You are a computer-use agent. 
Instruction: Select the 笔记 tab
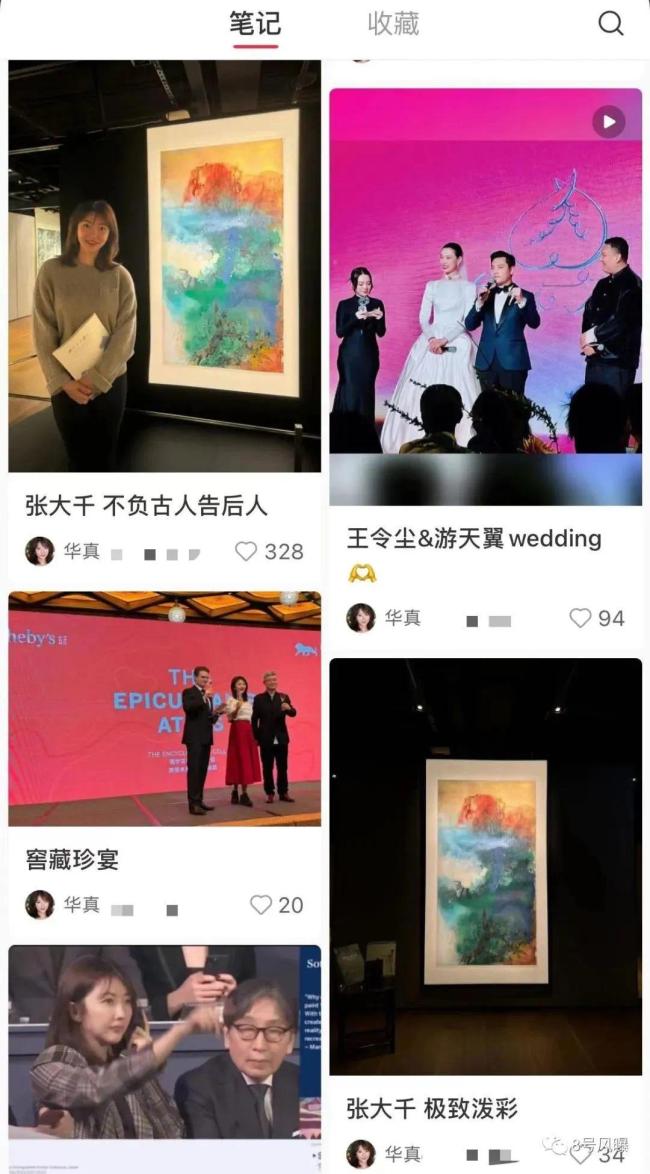click(x=254, y=24)
